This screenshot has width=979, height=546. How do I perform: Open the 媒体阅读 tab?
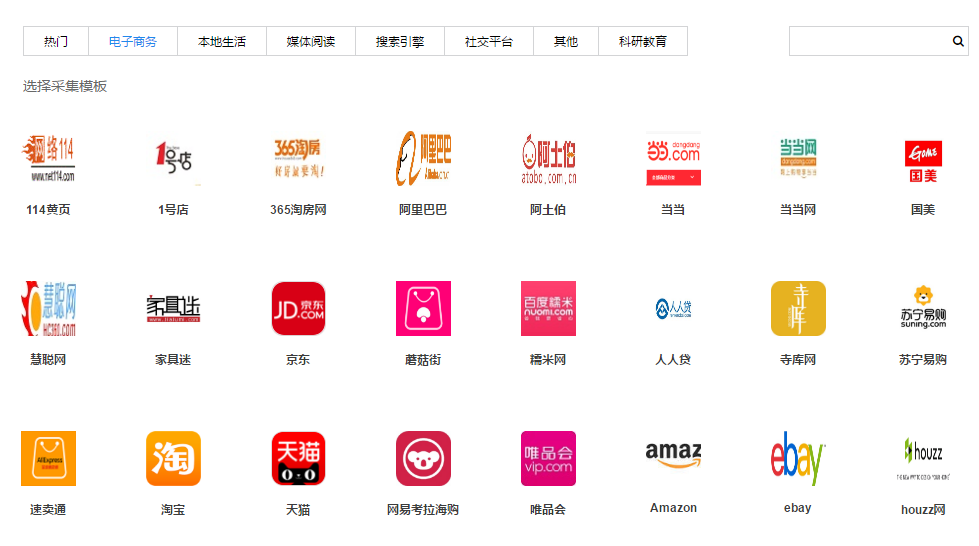[x=311, y=42]
